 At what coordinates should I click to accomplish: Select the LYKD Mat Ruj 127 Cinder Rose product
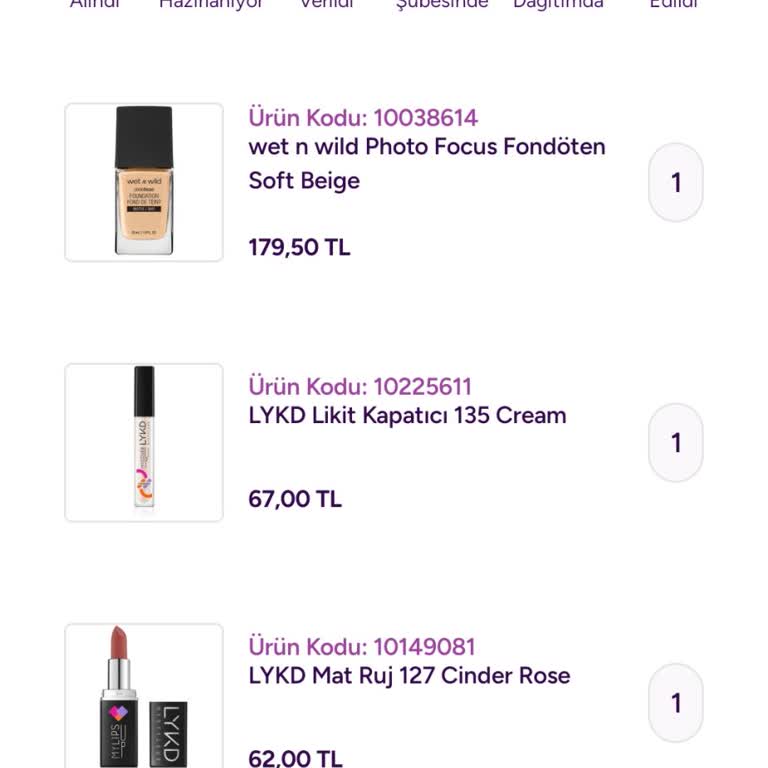coord(409,676)
